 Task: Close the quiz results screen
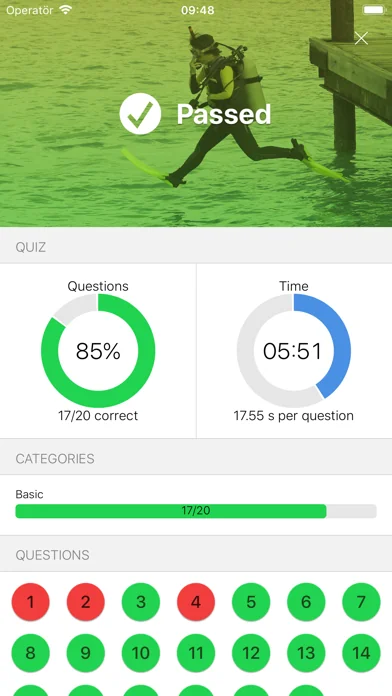coord(361,38)
